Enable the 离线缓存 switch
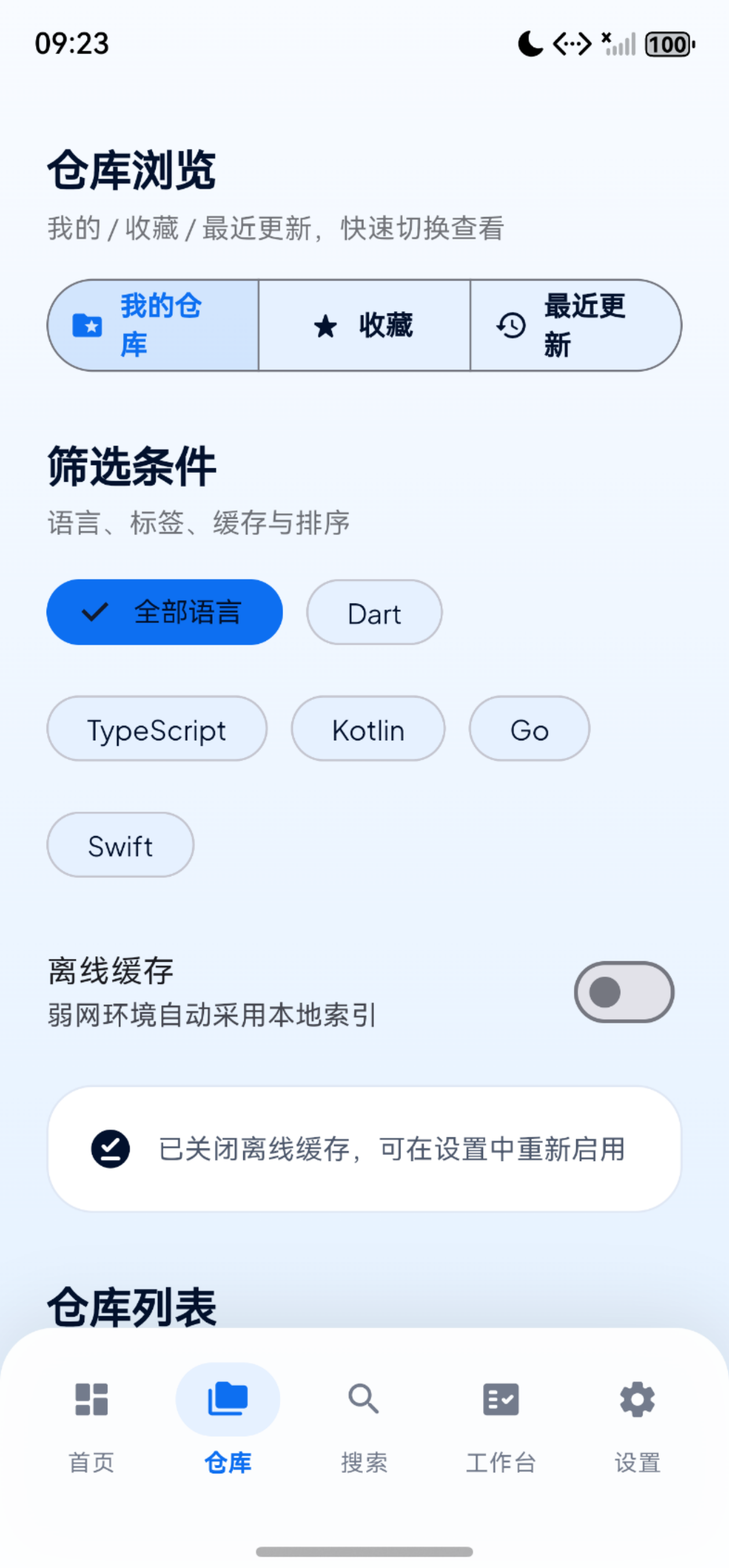 622,992
